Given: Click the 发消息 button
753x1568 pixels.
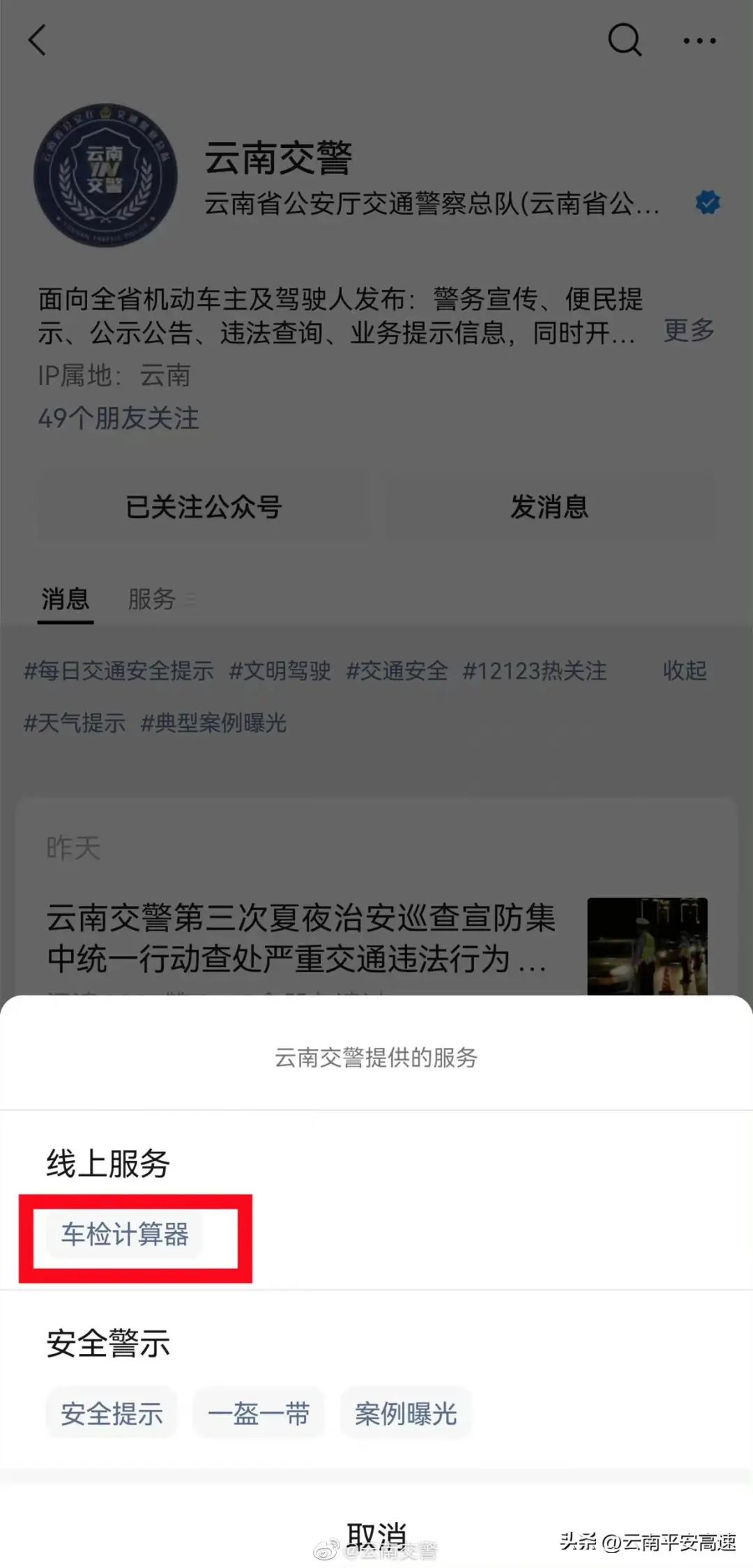Looking at the screenshot, I should [x=549, y=508].
